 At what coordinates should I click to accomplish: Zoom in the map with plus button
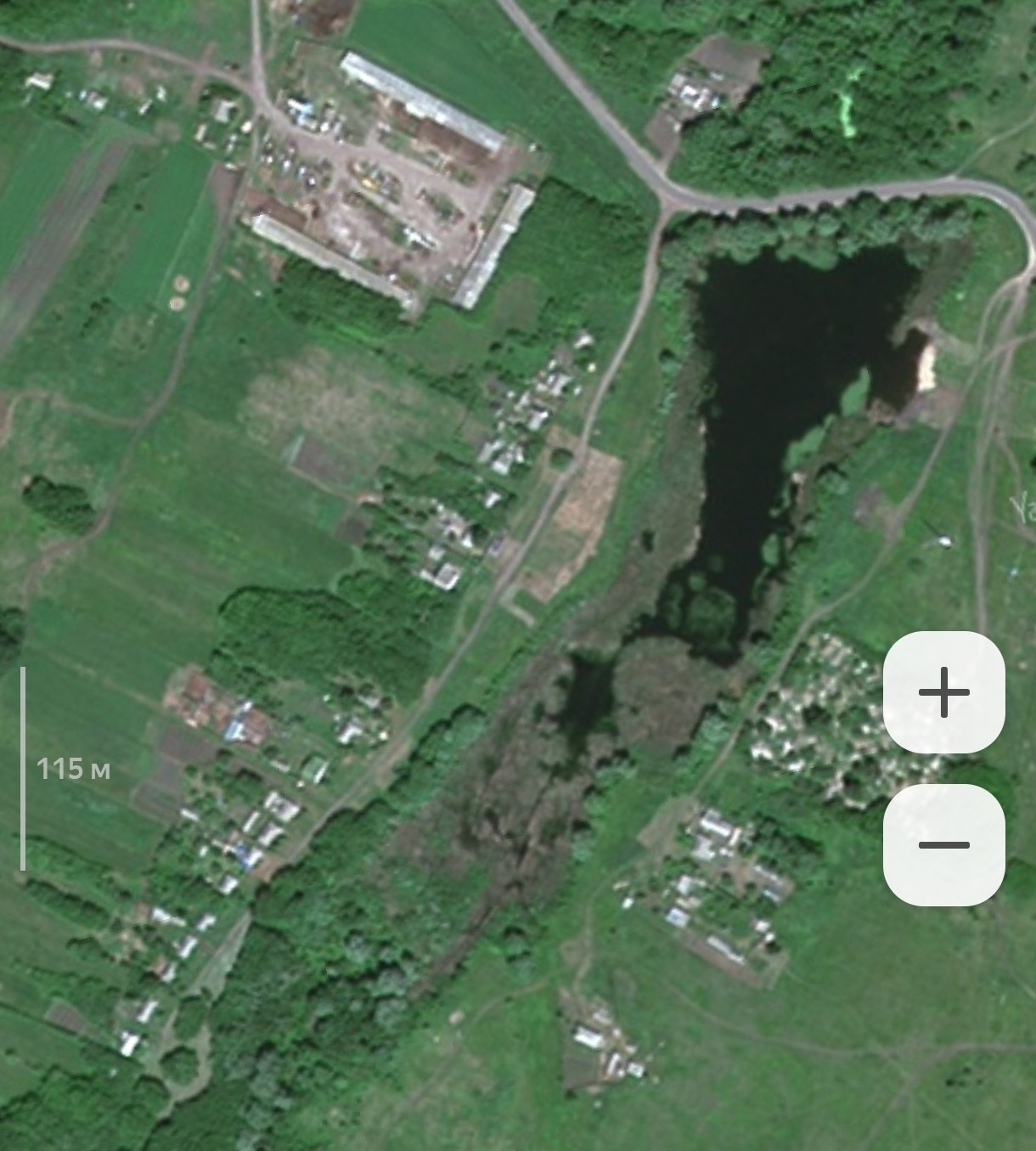(x=943, y=692)
